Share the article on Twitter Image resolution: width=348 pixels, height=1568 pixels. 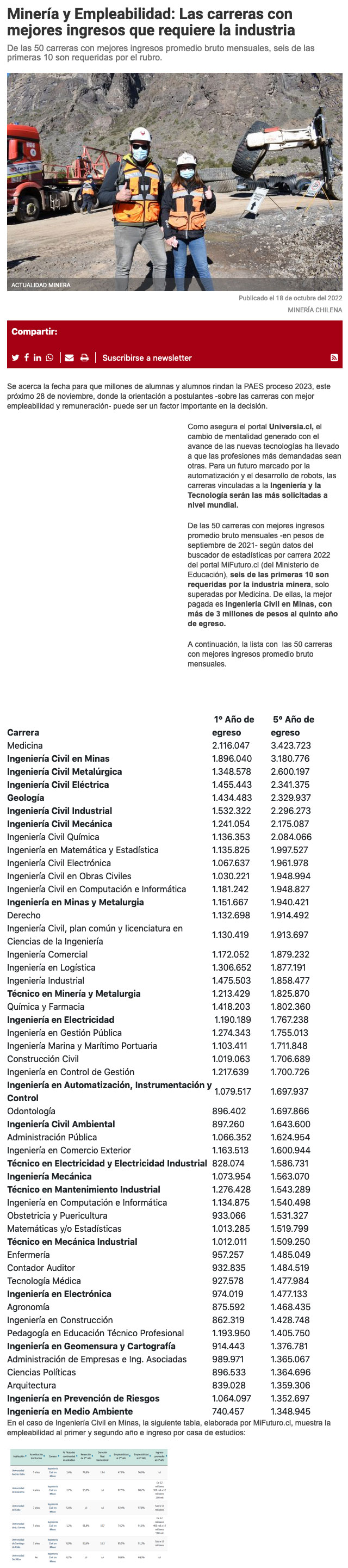(x=15, y=358)
